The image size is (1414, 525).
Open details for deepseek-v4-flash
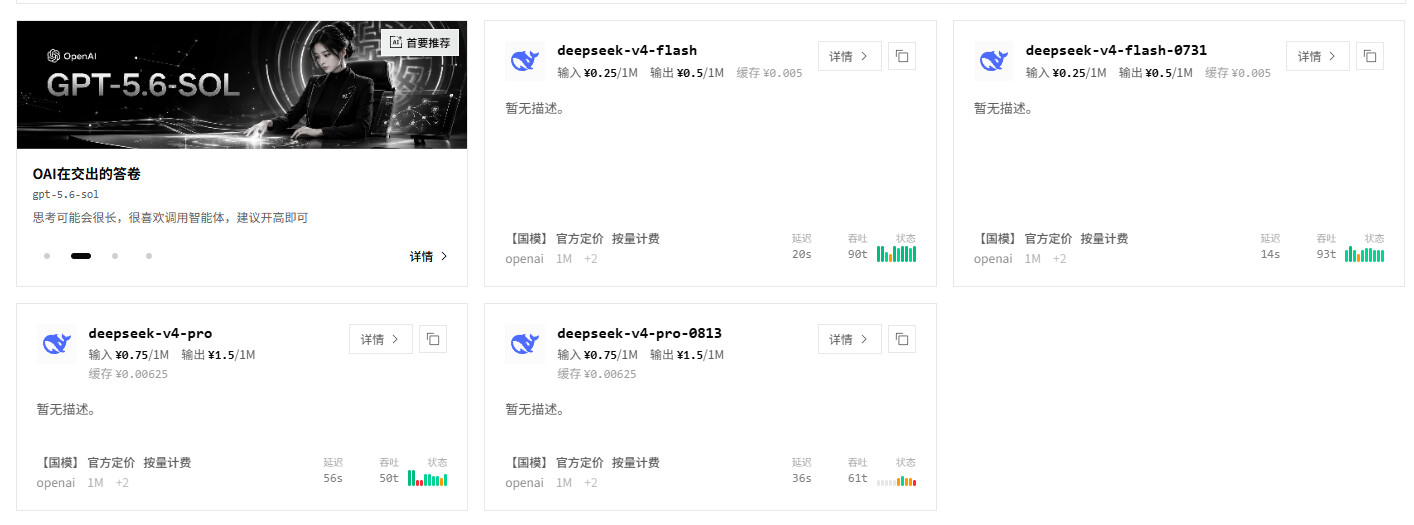[849, 56]
